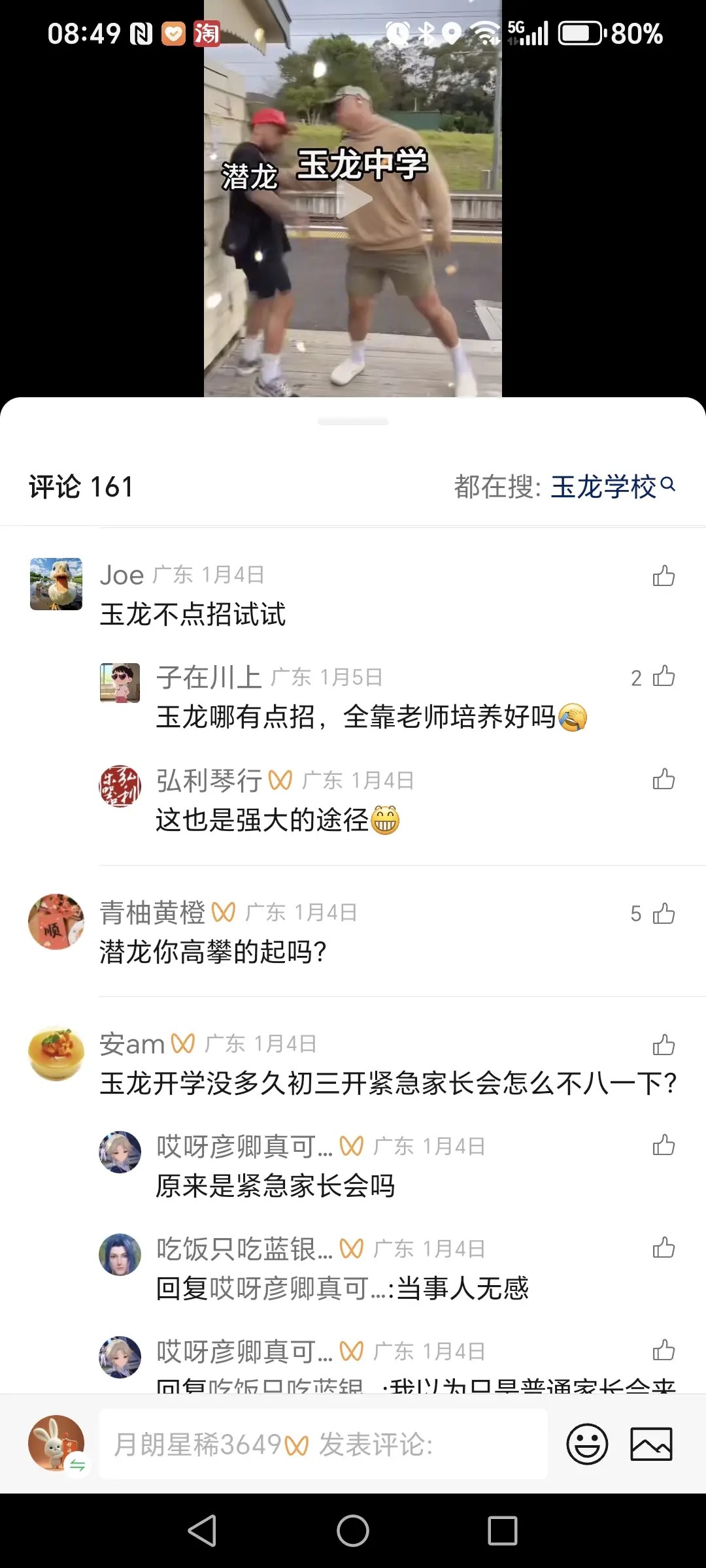
Task: Go back with the system back button
Action: pyautogui.click(x=203, y=1530)
